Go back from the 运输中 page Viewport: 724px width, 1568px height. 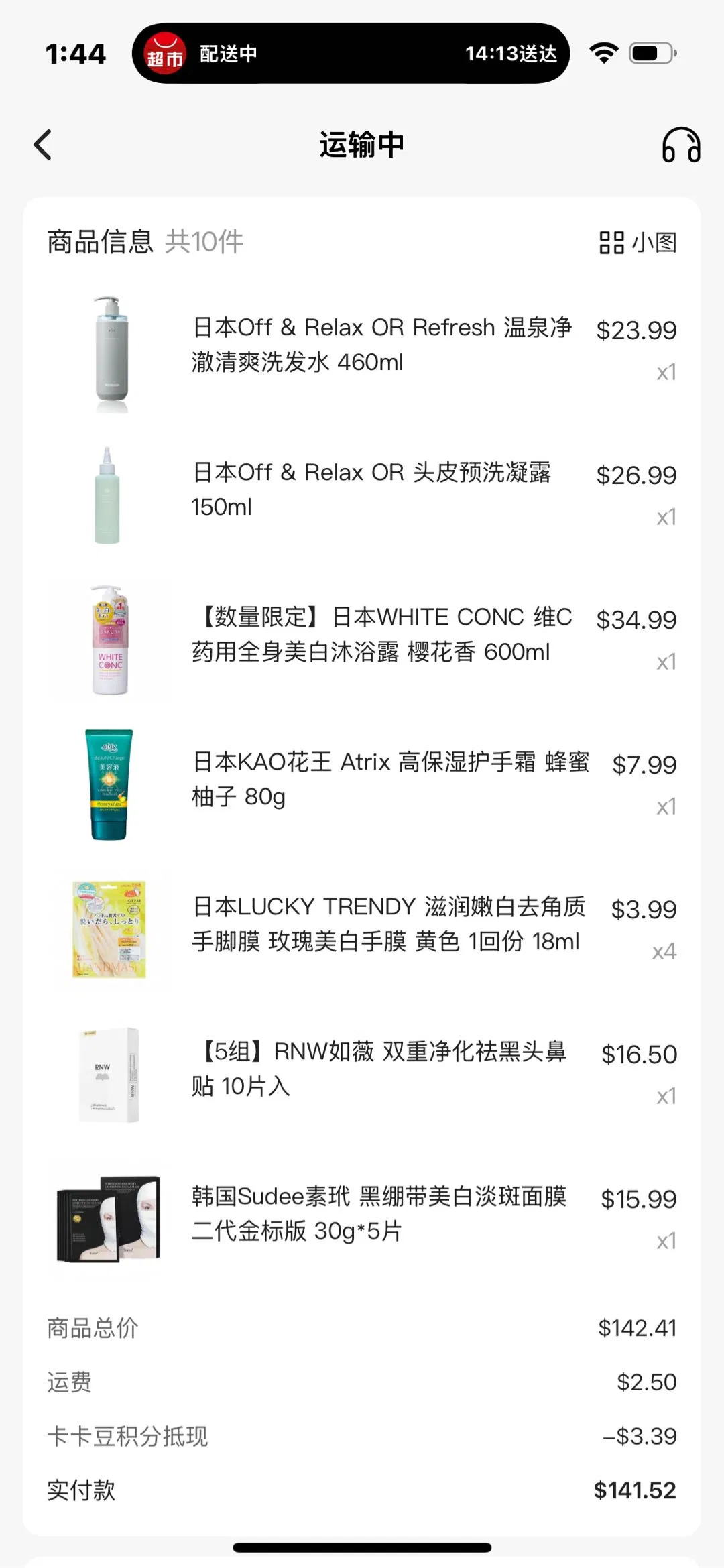point(43,145)
